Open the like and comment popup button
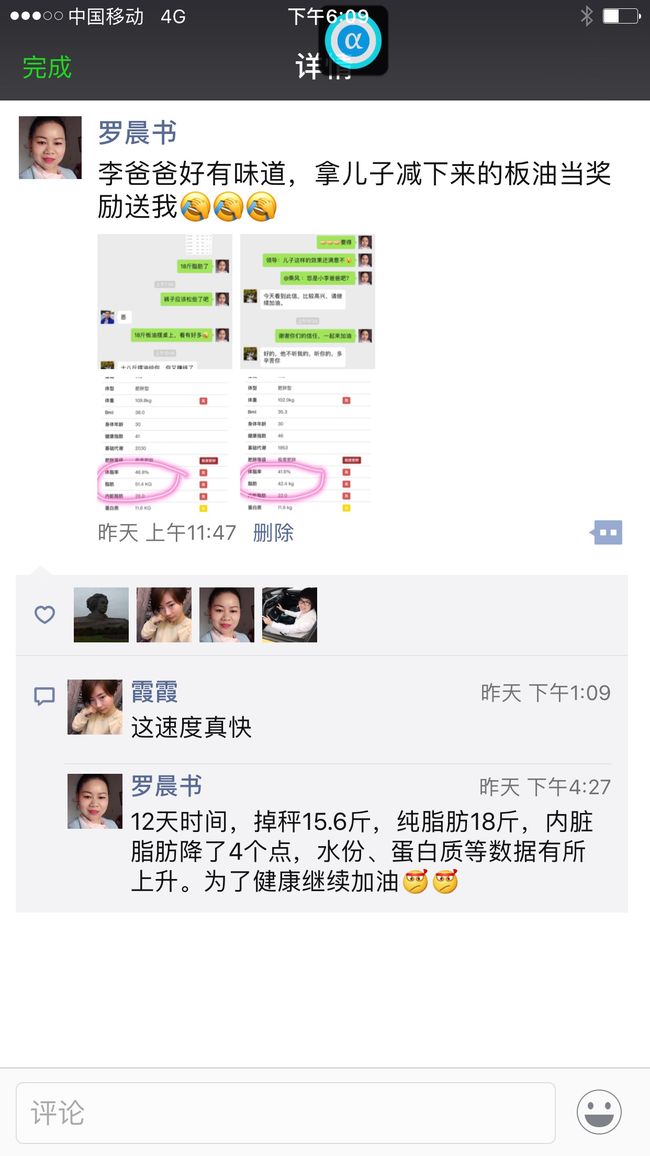The height and width of the screenshot is (1156, 650). point(607,532)
